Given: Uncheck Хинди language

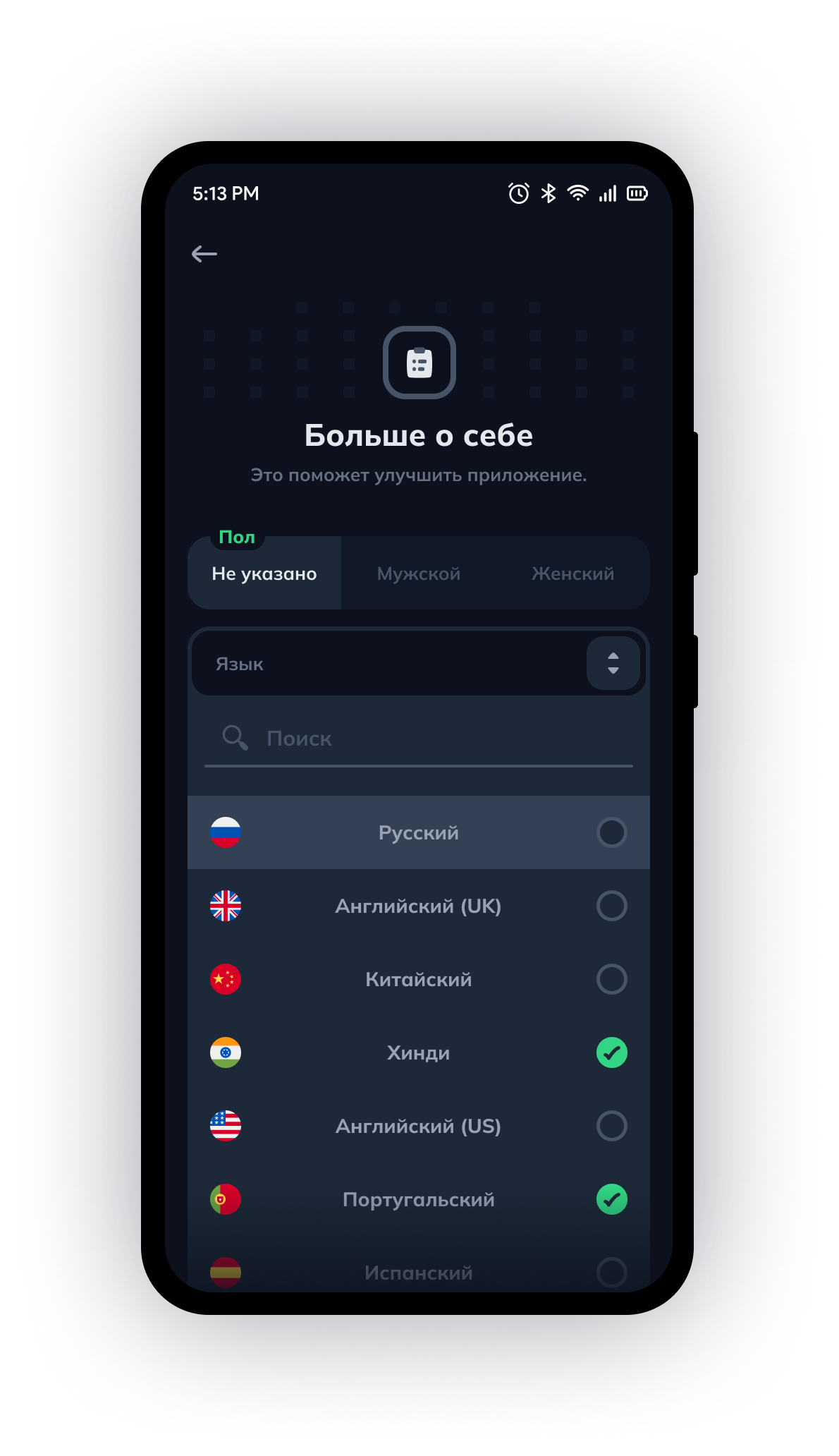Looking at the screenshot, I should click(x=611, y=1052).
